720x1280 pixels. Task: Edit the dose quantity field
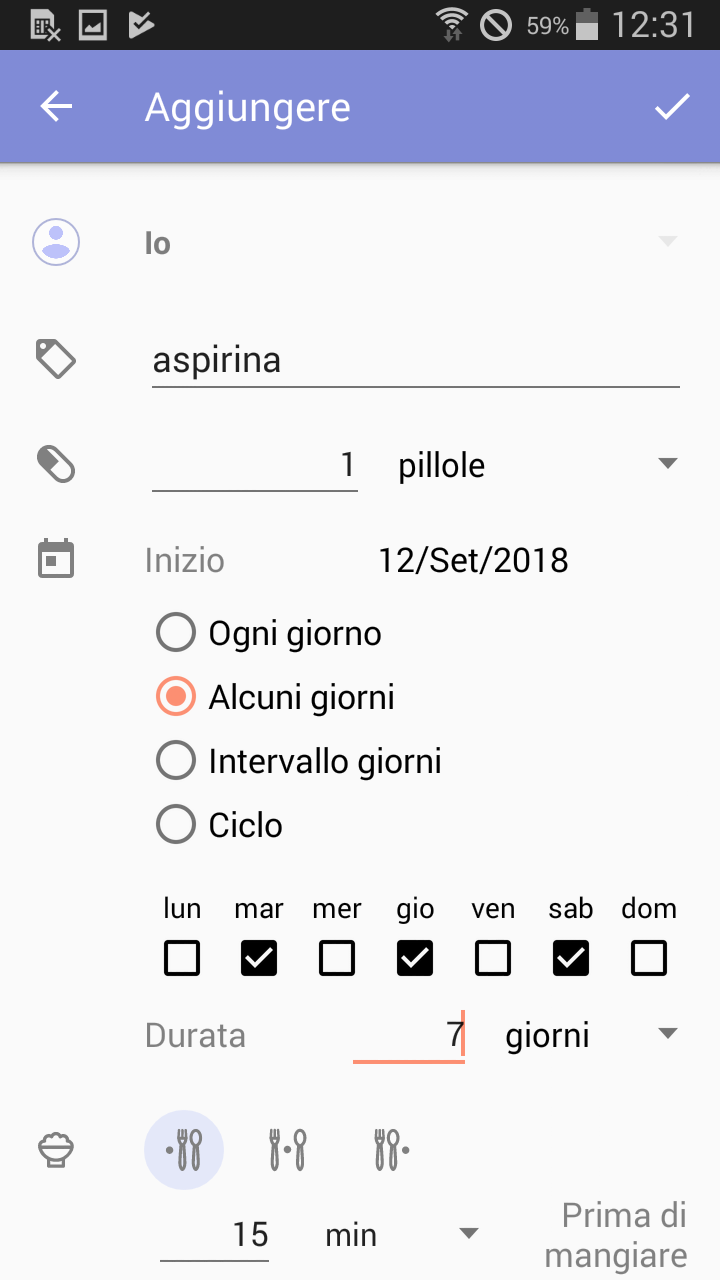255,465
